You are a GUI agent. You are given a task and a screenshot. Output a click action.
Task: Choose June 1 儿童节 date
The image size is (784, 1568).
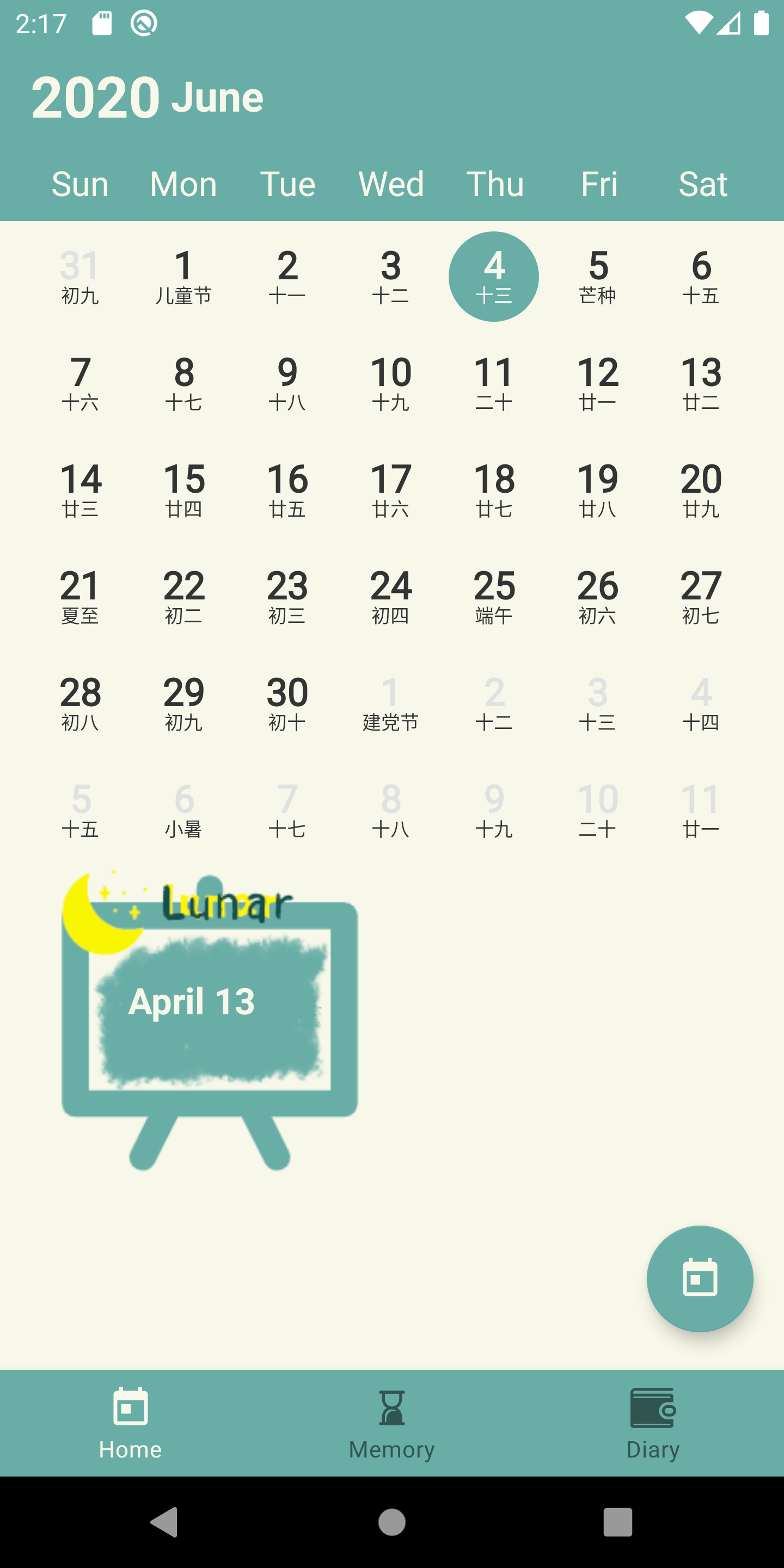point(183,277)
